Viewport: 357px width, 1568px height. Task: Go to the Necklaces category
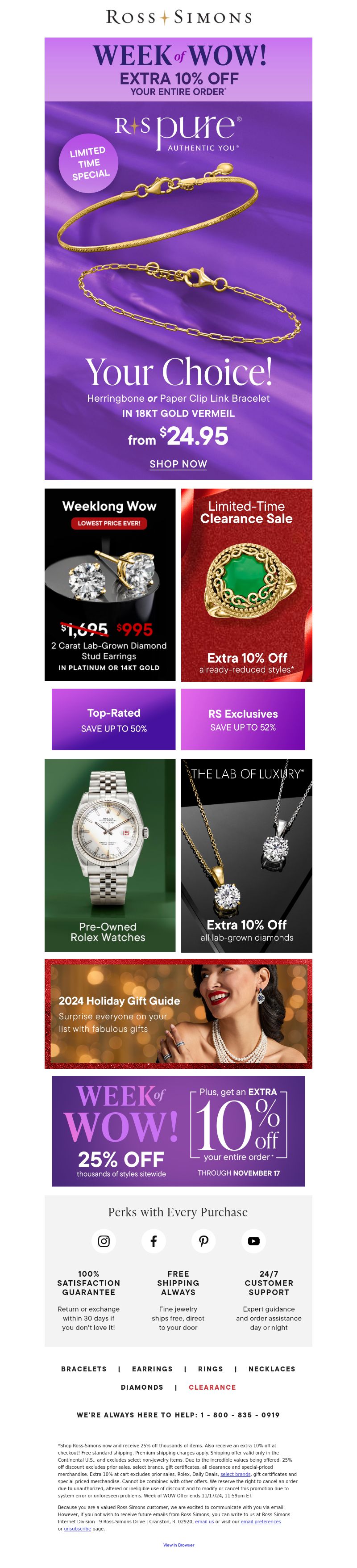pos(271,1368)
